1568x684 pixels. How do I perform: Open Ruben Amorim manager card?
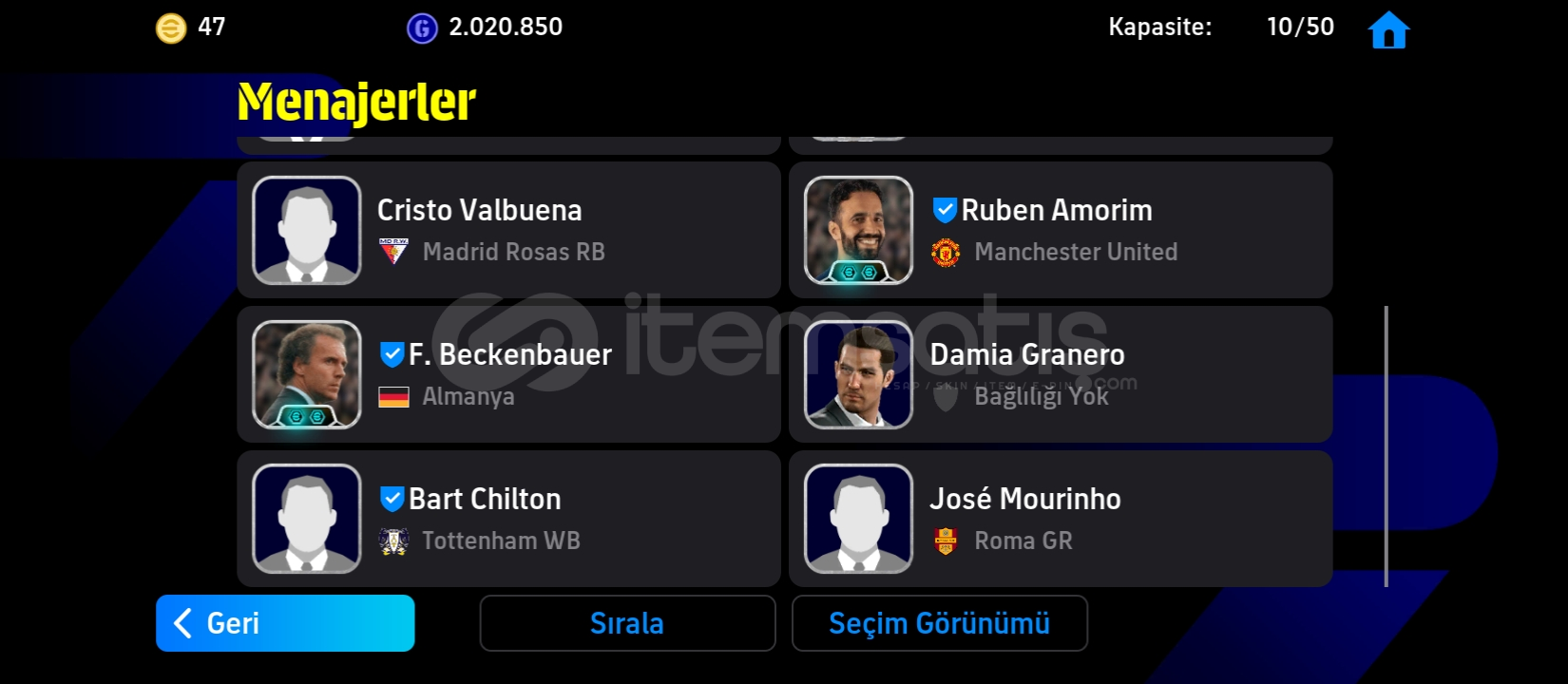coord(1060,230)
